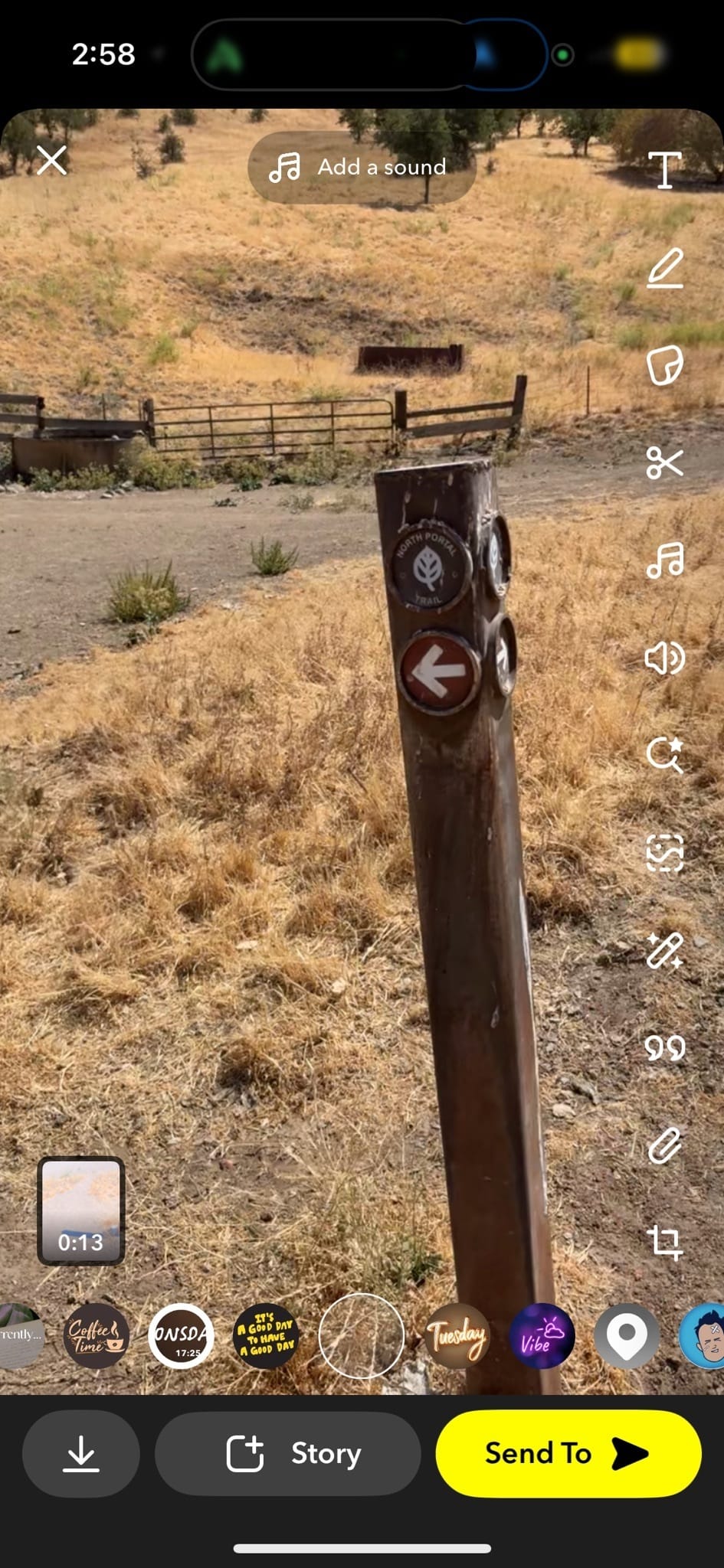
Task: Save the snap with the download button
Action: (x=81, y=1453)
